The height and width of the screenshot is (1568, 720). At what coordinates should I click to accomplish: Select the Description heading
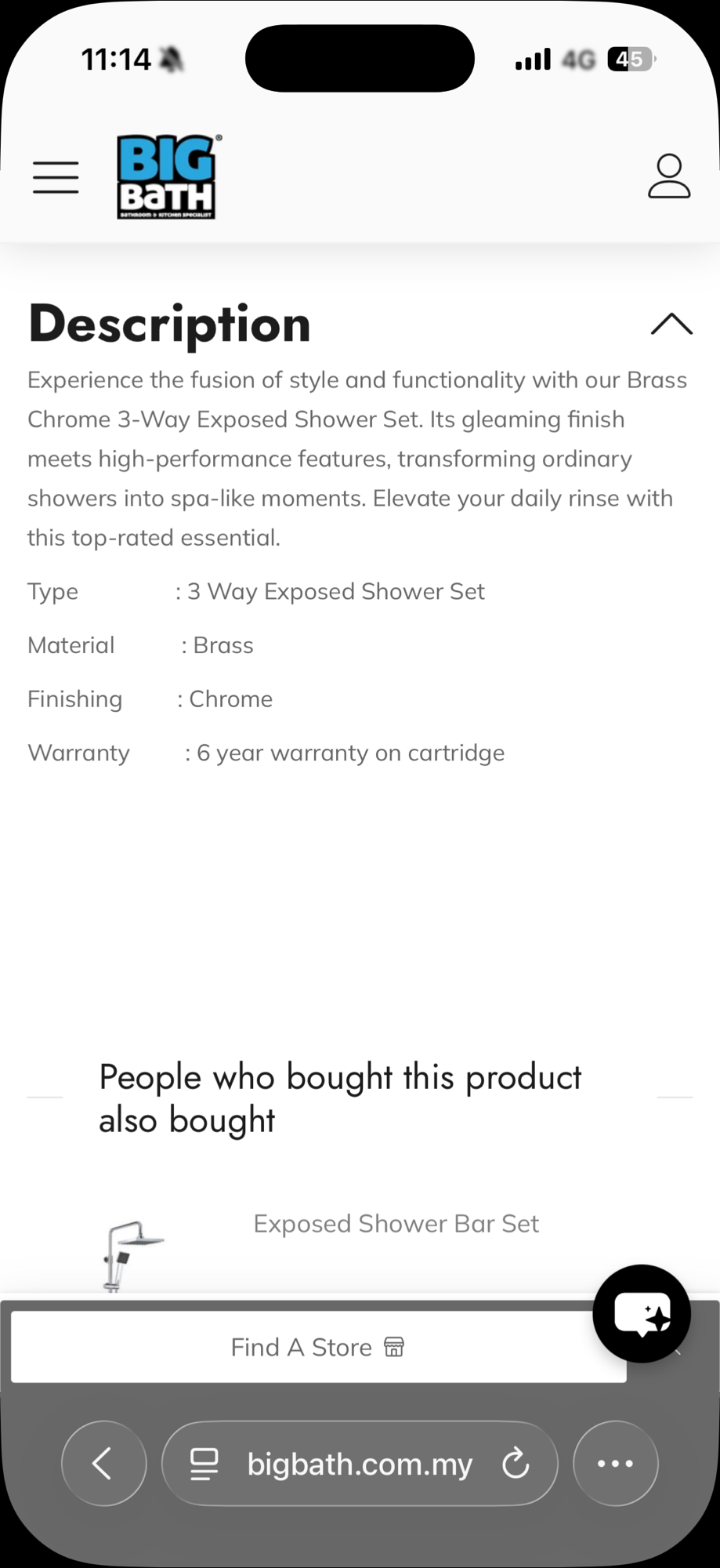(169, 323)
